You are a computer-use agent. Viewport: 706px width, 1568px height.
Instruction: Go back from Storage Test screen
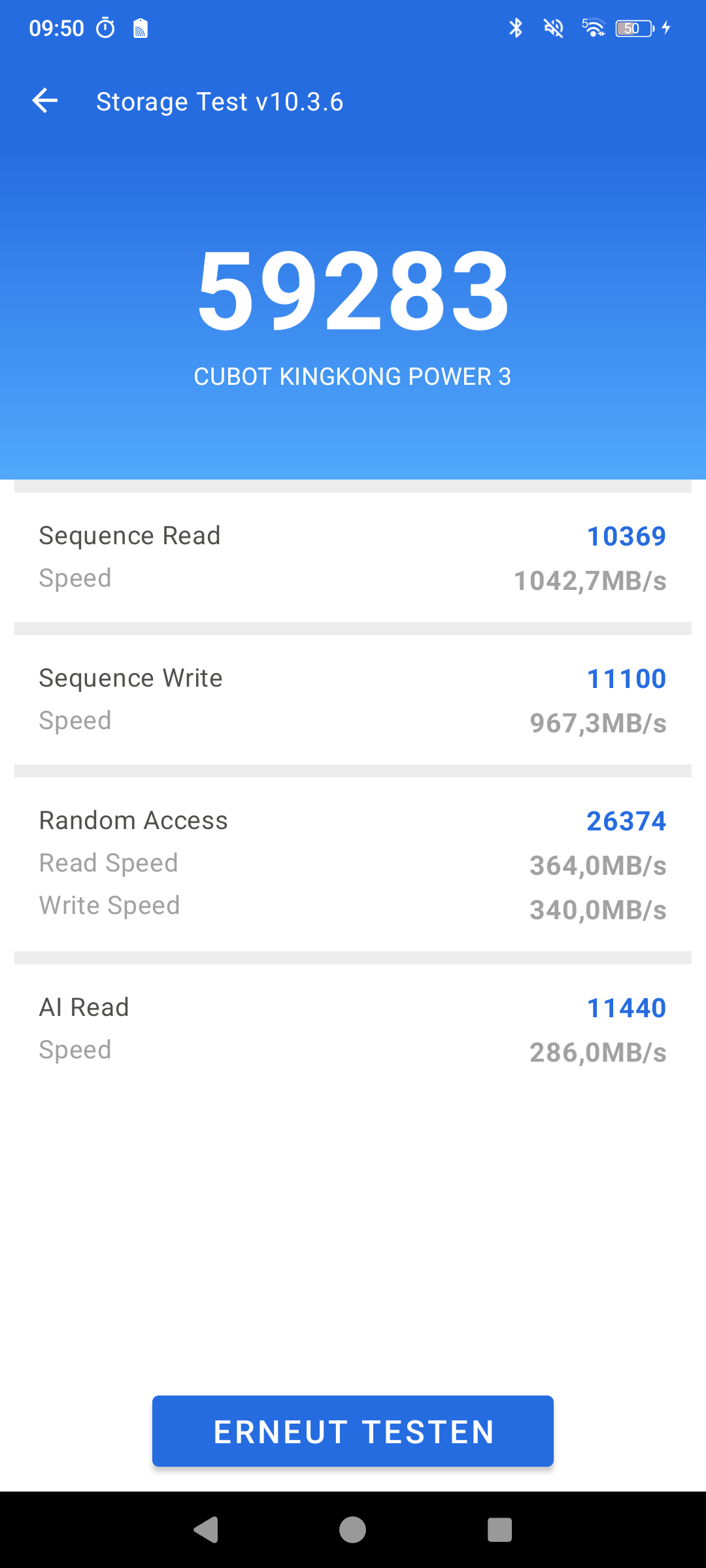click(x=45, y=101)
